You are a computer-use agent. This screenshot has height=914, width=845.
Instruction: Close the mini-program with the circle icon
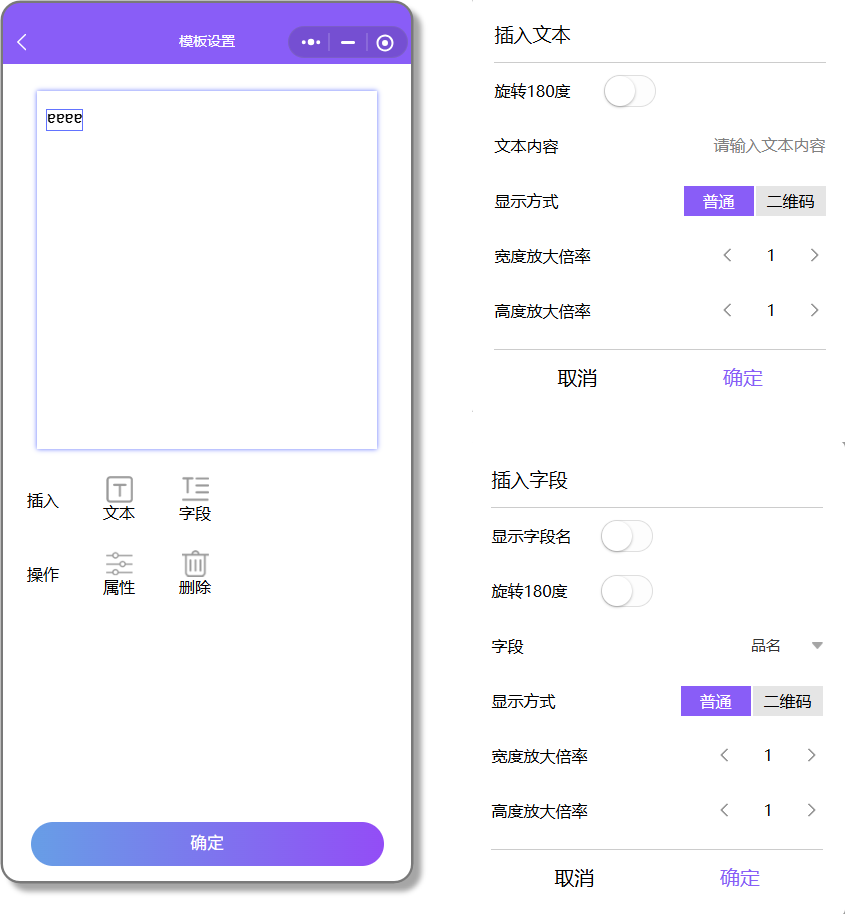pos(385,42)
